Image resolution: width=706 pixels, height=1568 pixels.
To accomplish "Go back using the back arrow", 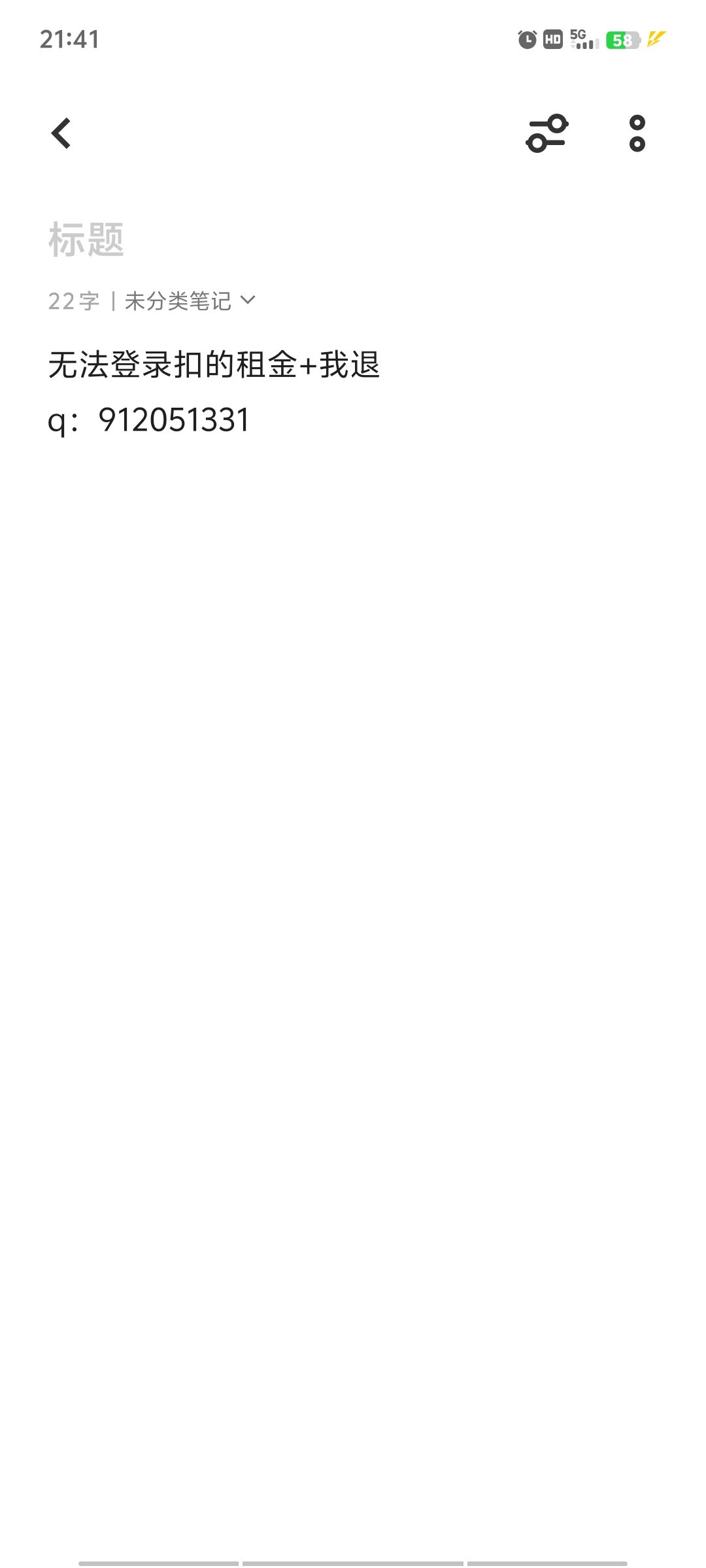I will click(61, 133).
